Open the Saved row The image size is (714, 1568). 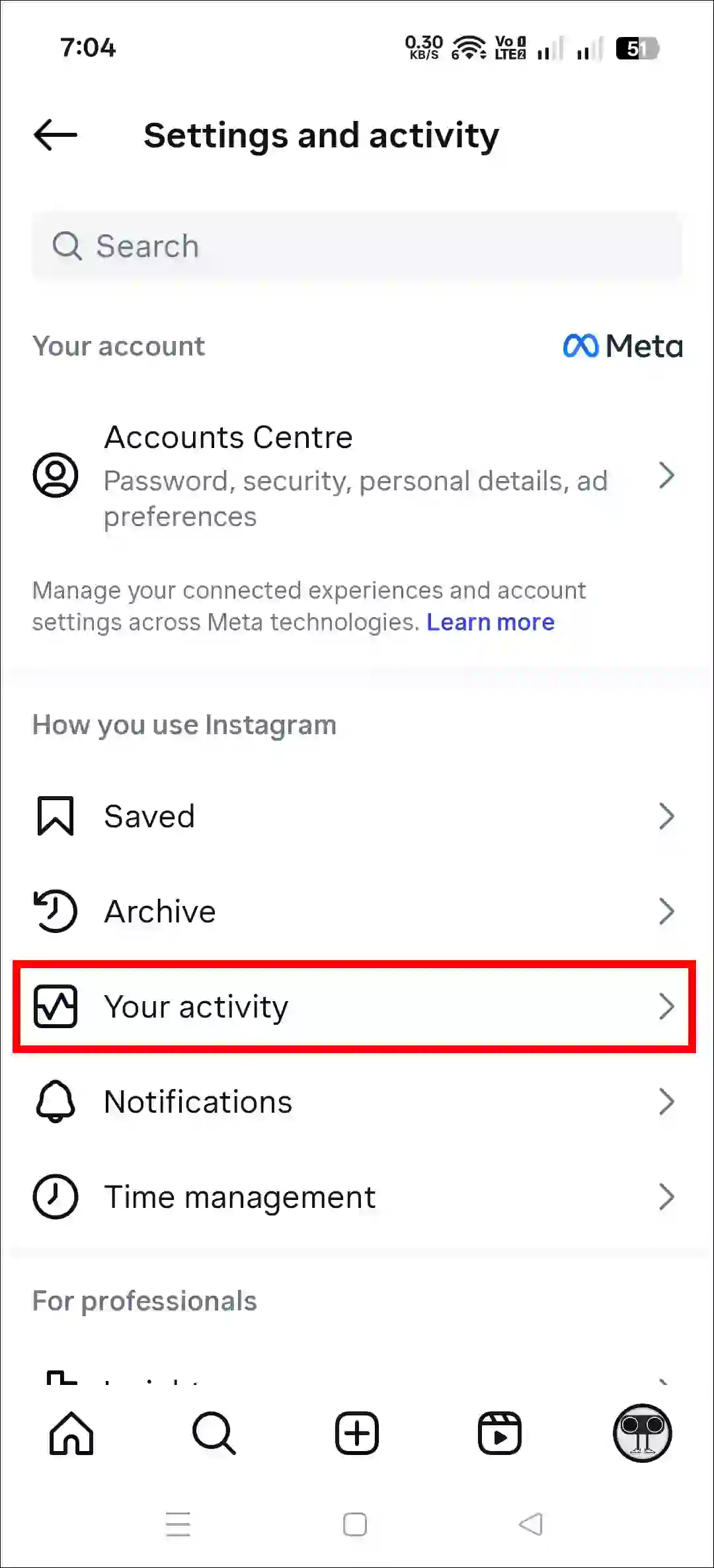click(357, 817)
